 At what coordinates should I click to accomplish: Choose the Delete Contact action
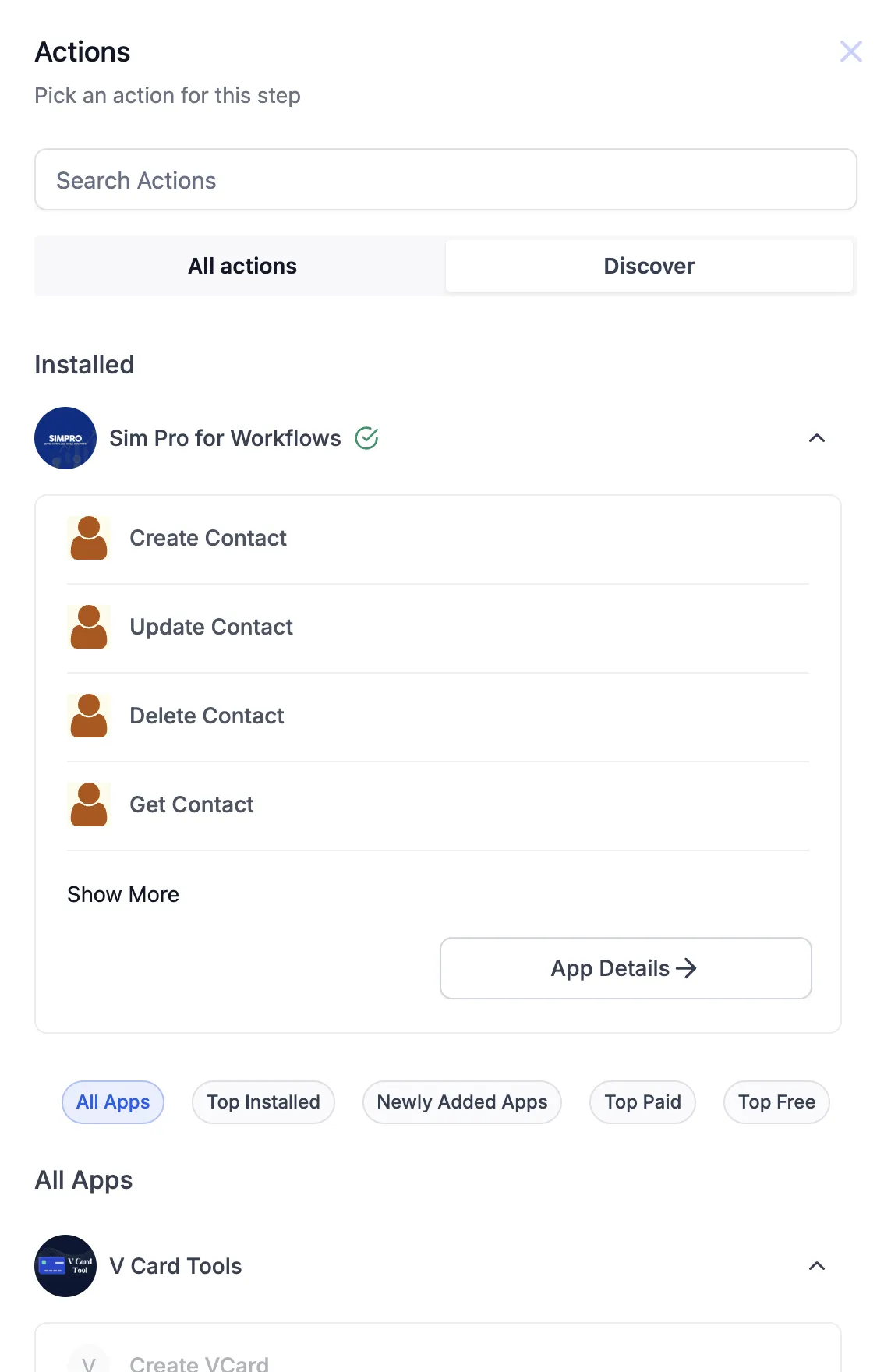click(x=437, y=716)
